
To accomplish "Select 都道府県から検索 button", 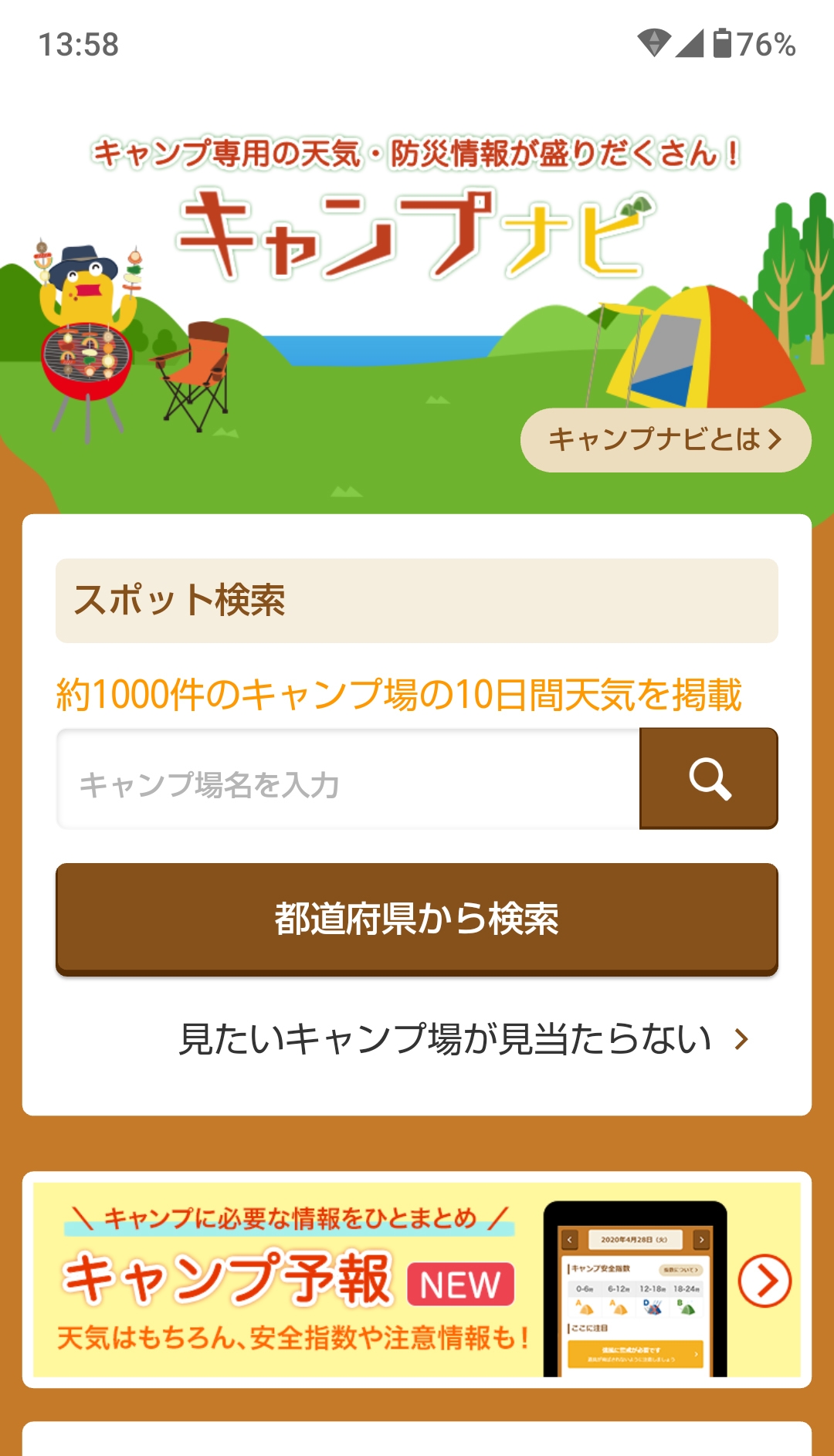I will click(417, 918).
